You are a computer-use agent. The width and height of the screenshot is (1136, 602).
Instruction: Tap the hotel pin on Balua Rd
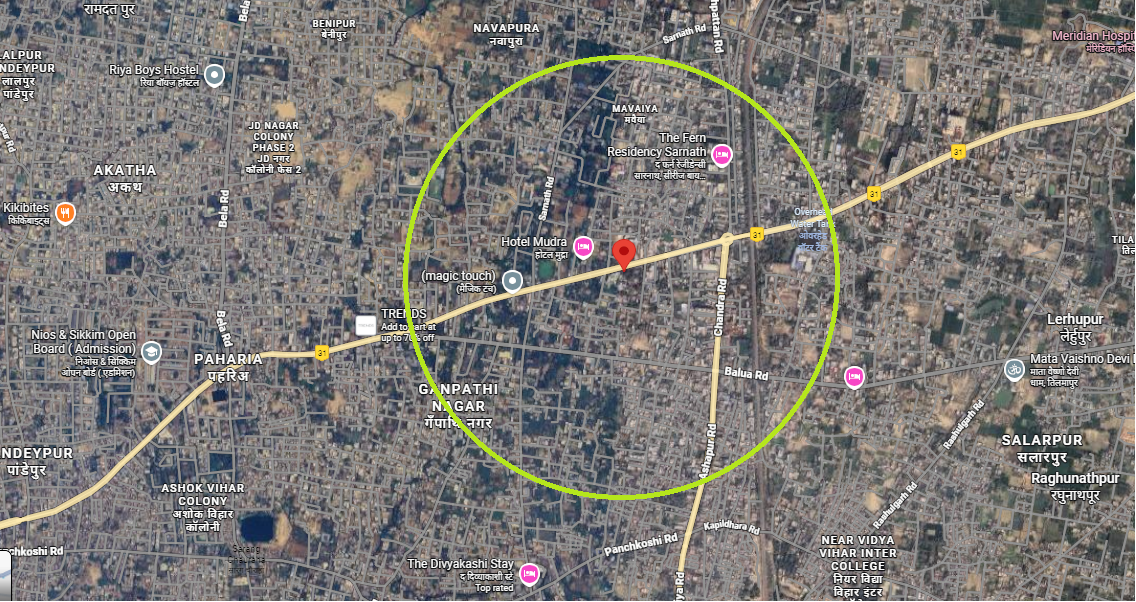(854, 376)
